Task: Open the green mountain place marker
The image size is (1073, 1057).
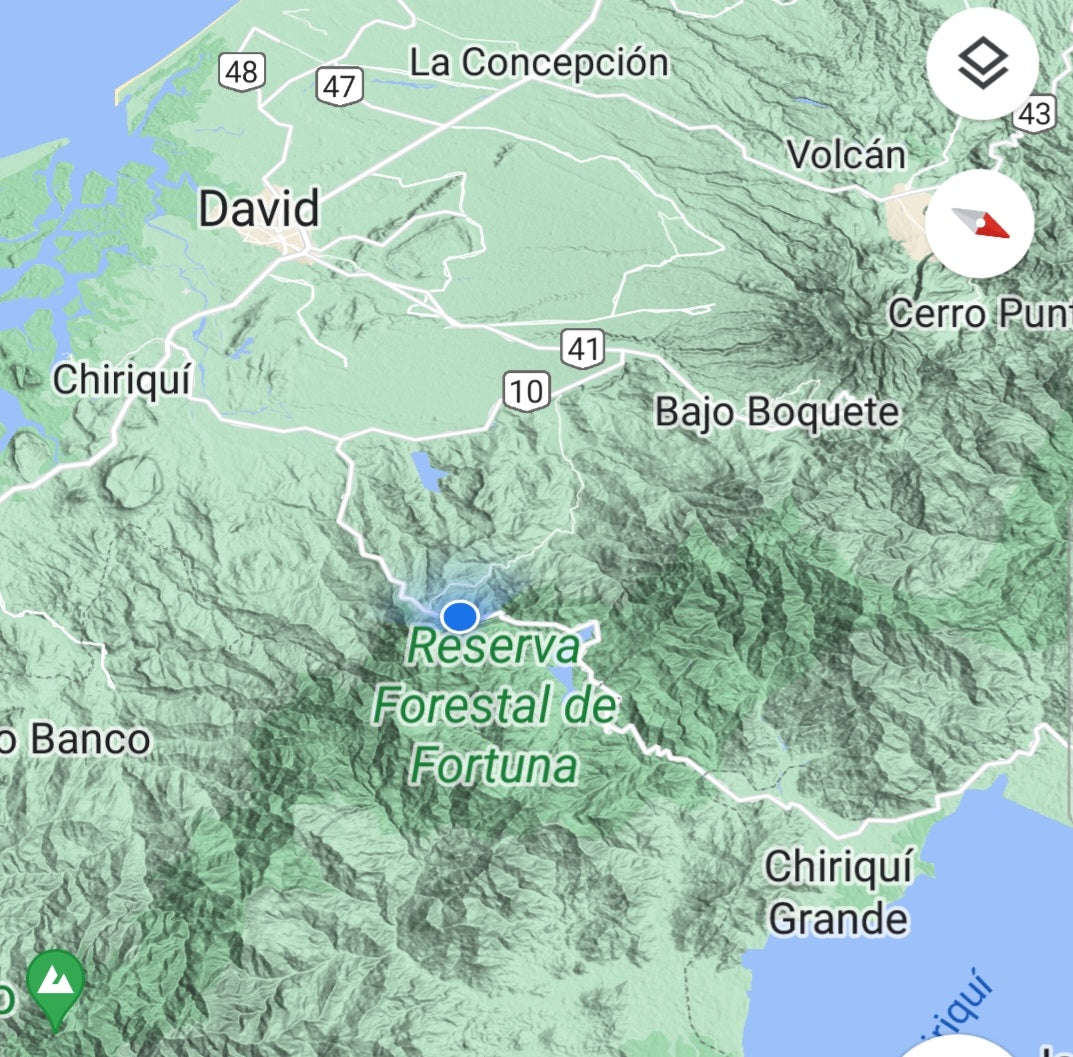Action: point(56,983)
